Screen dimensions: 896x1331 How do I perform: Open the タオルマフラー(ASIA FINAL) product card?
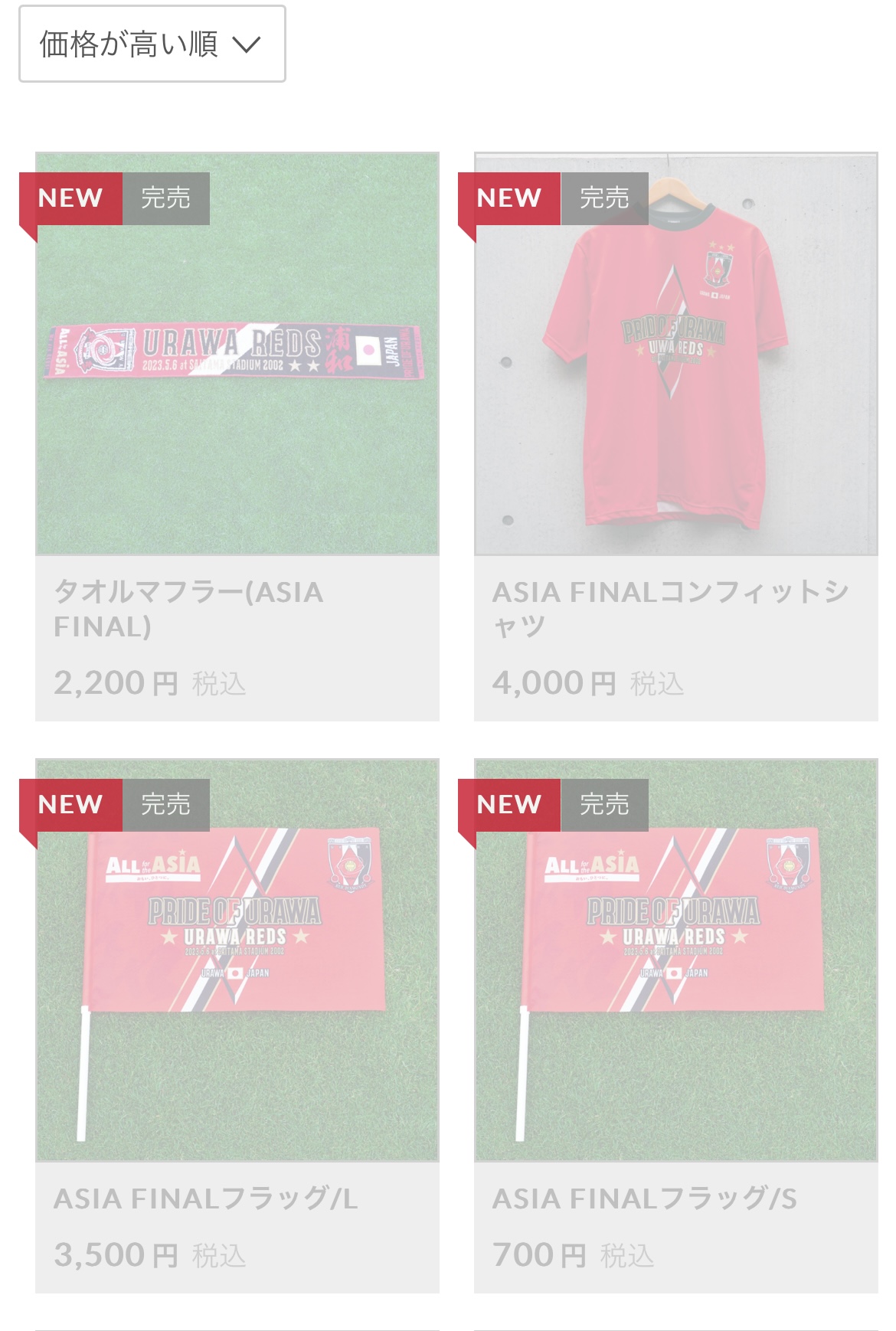(x=237, y=437)
